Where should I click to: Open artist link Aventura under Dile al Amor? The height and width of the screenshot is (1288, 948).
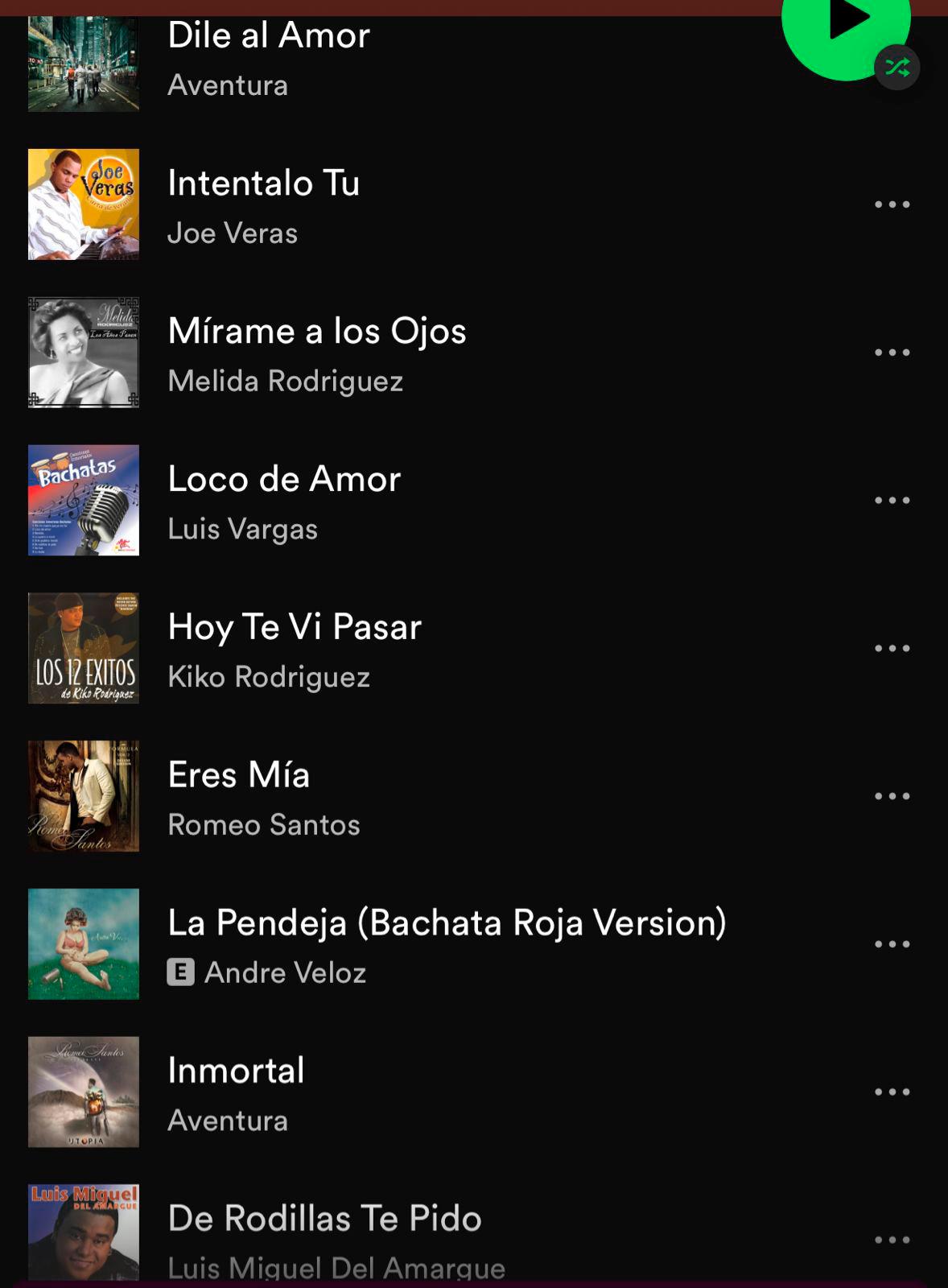click(x=229, y=85)
